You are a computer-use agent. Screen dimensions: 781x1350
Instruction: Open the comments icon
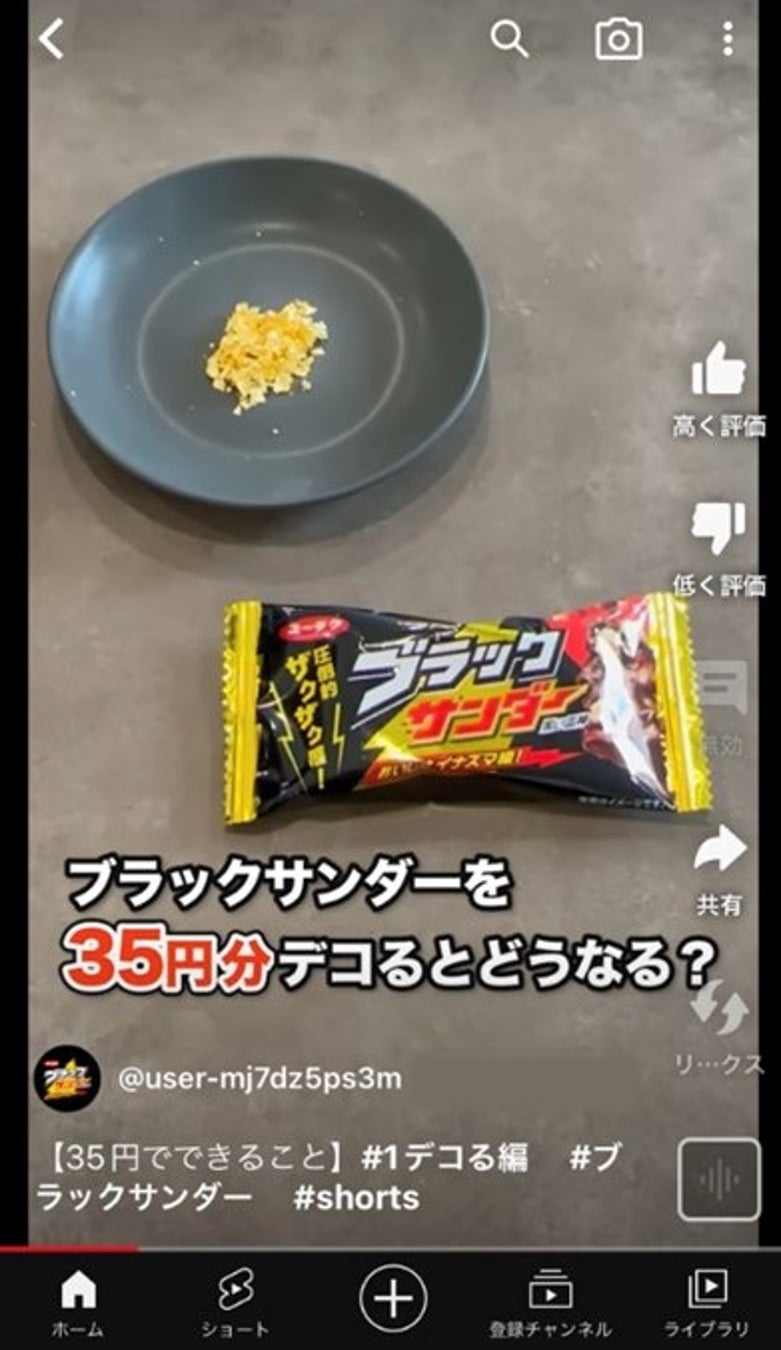(x=721, y=688)
